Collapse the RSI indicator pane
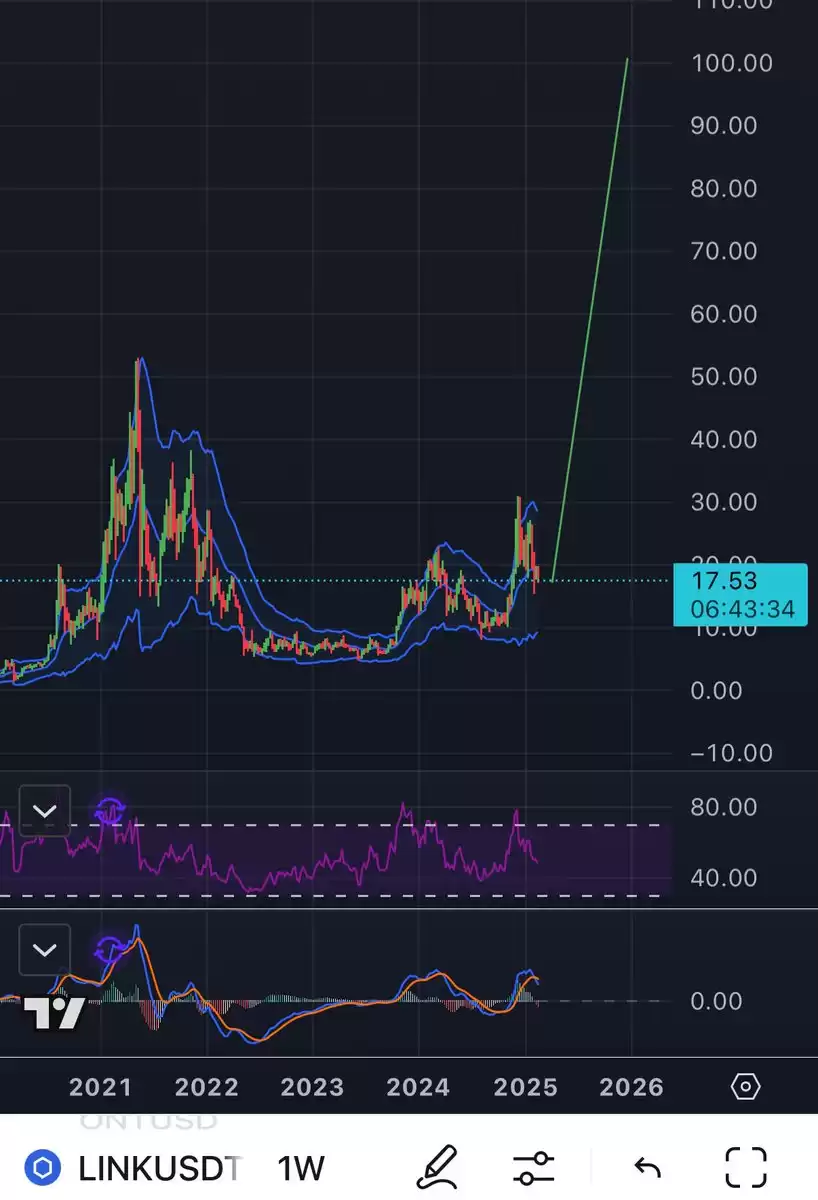818x1200 pixels. pyautogui.click(x=45, y=810)
